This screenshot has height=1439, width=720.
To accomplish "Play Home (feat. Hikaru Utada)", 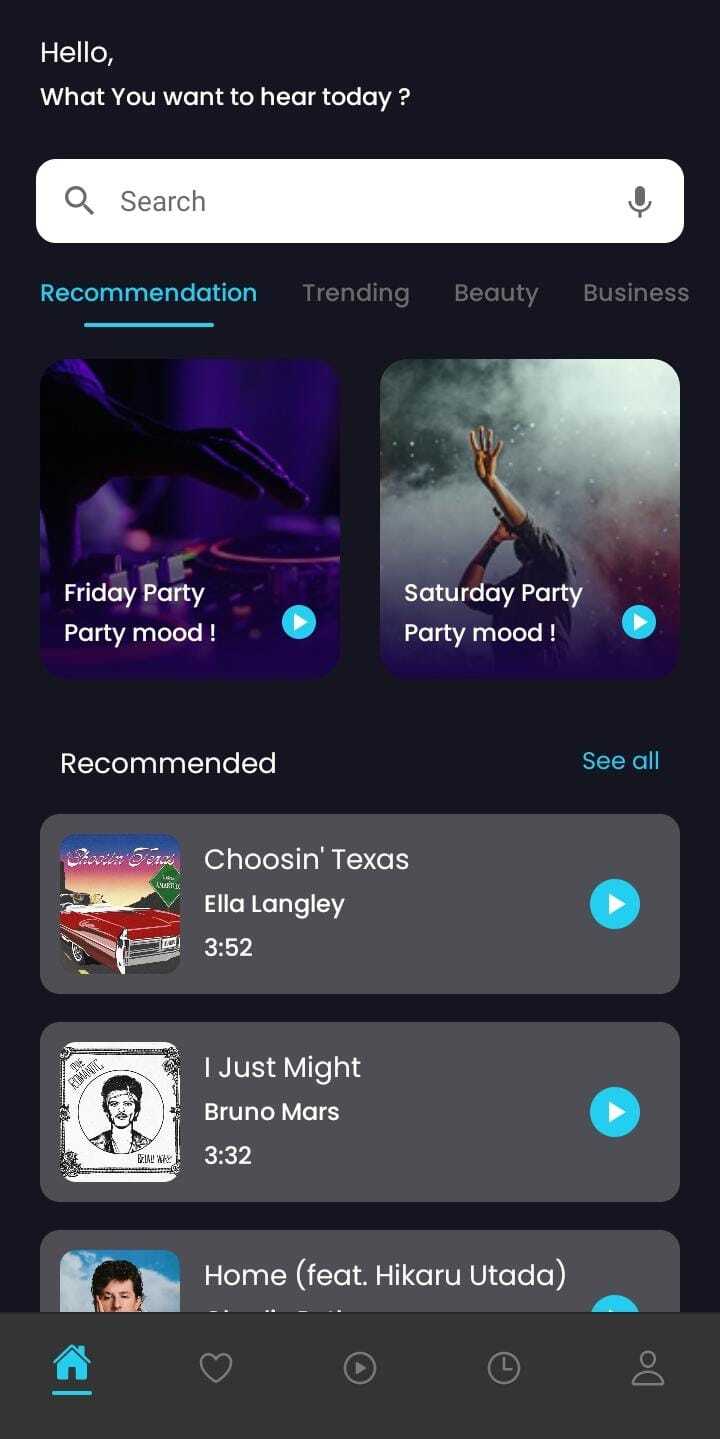I will point(614,1310).
